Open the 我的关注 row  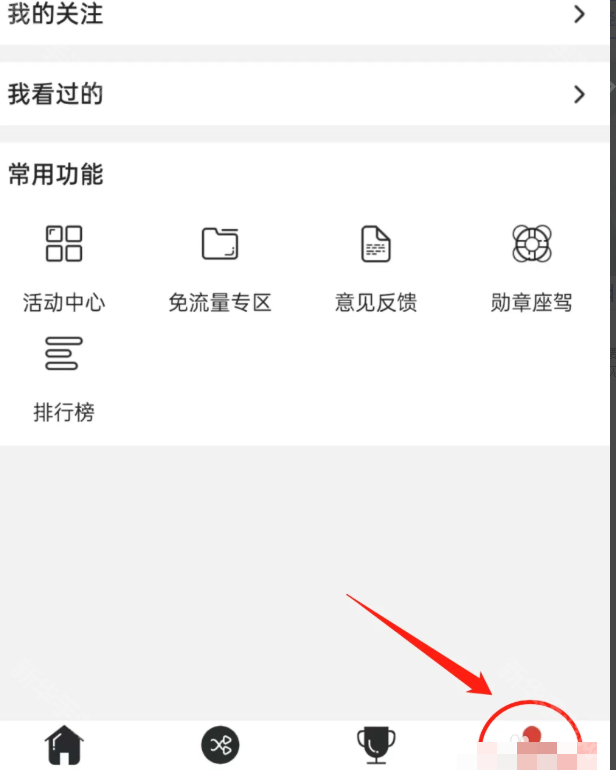(x=300, y=15)
